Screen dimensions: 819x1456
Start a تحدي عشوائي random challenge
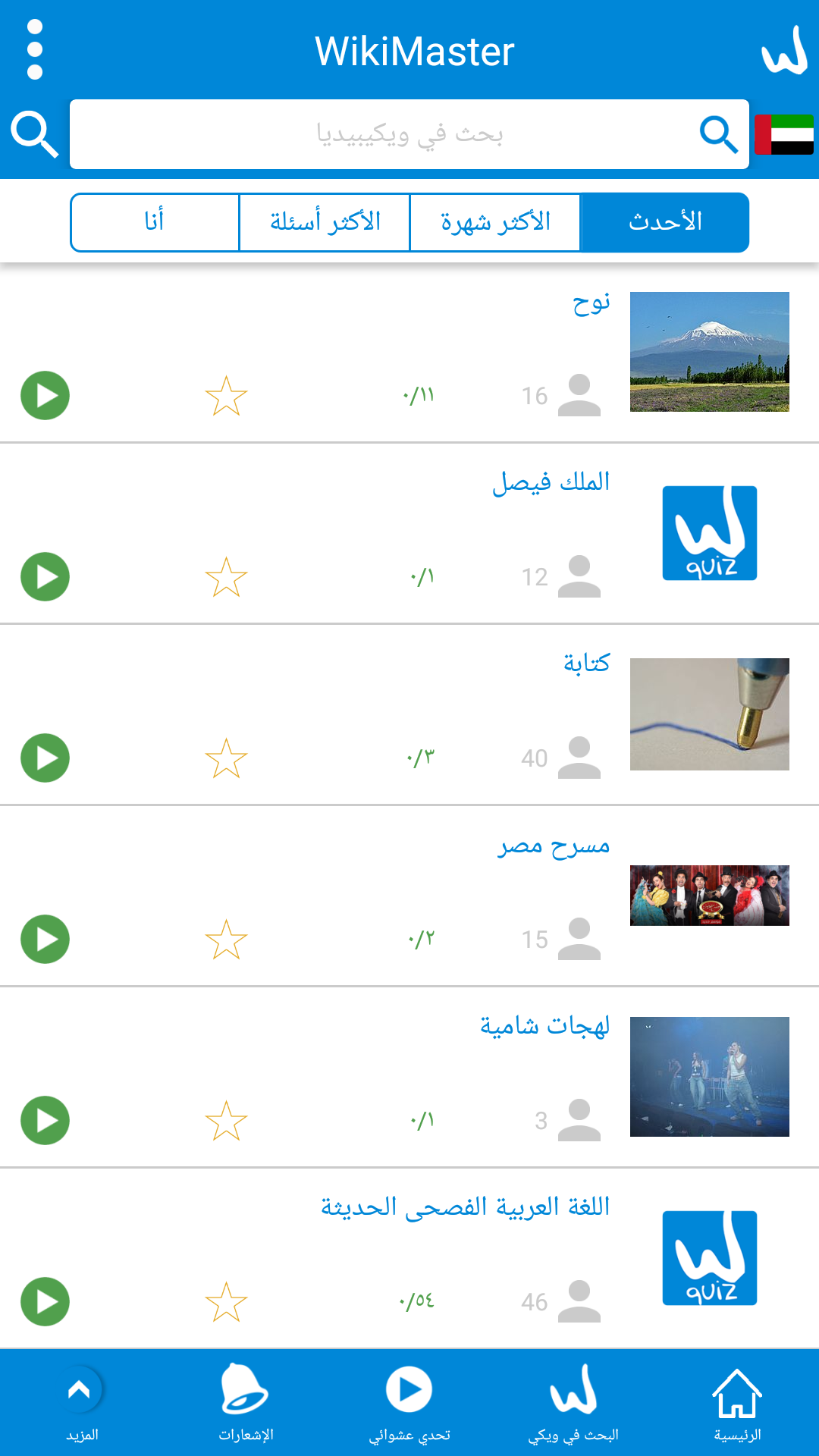click(409, 1403)
